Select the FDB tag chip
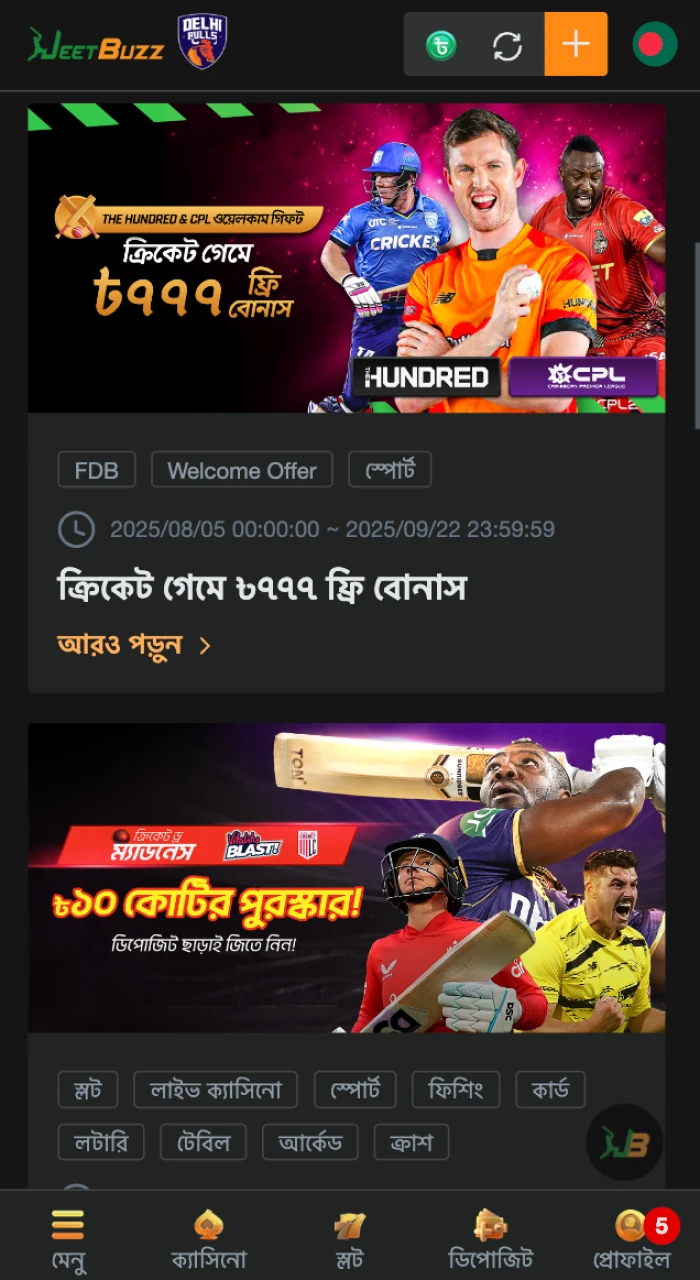 pos(97,470)
